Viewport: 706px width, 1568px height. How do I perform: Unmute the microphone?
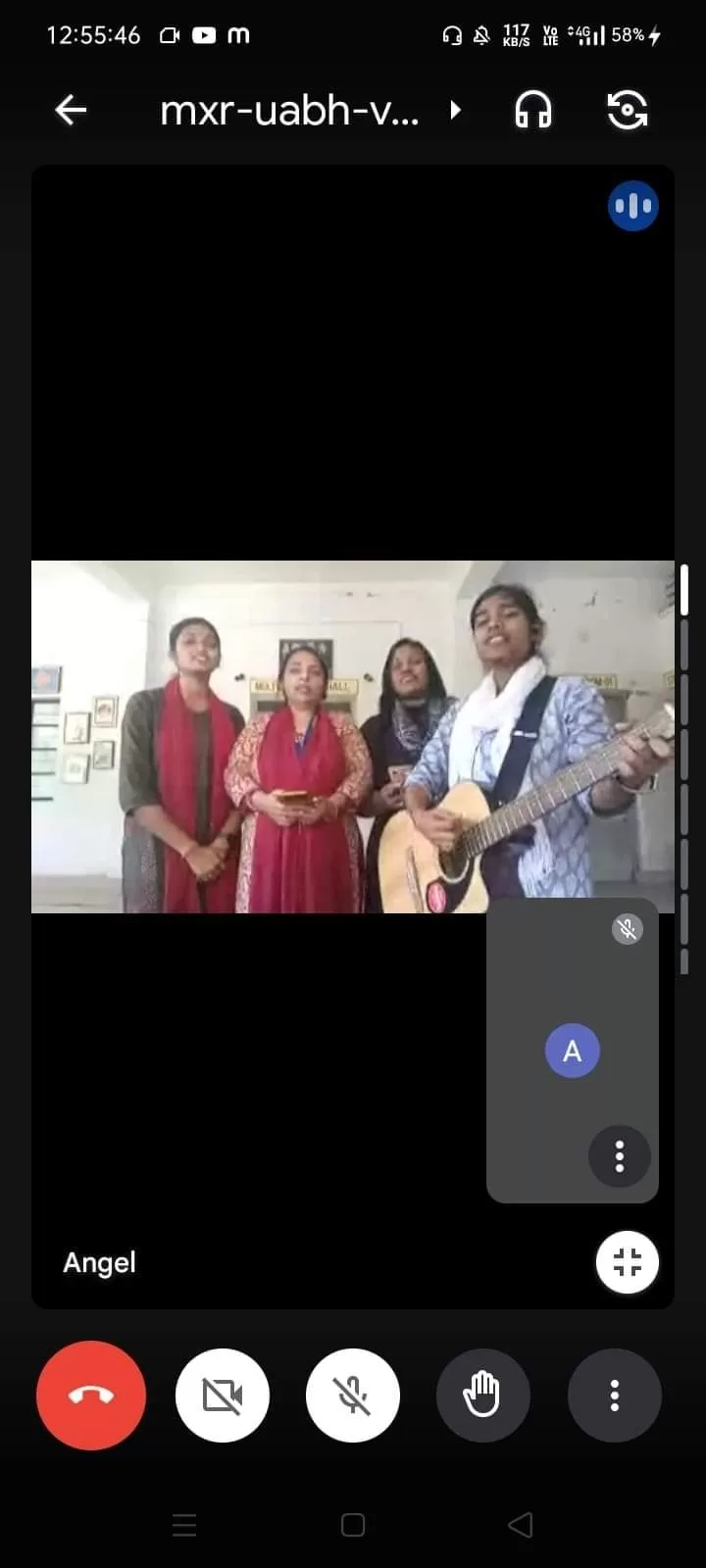pos(353,1395)
